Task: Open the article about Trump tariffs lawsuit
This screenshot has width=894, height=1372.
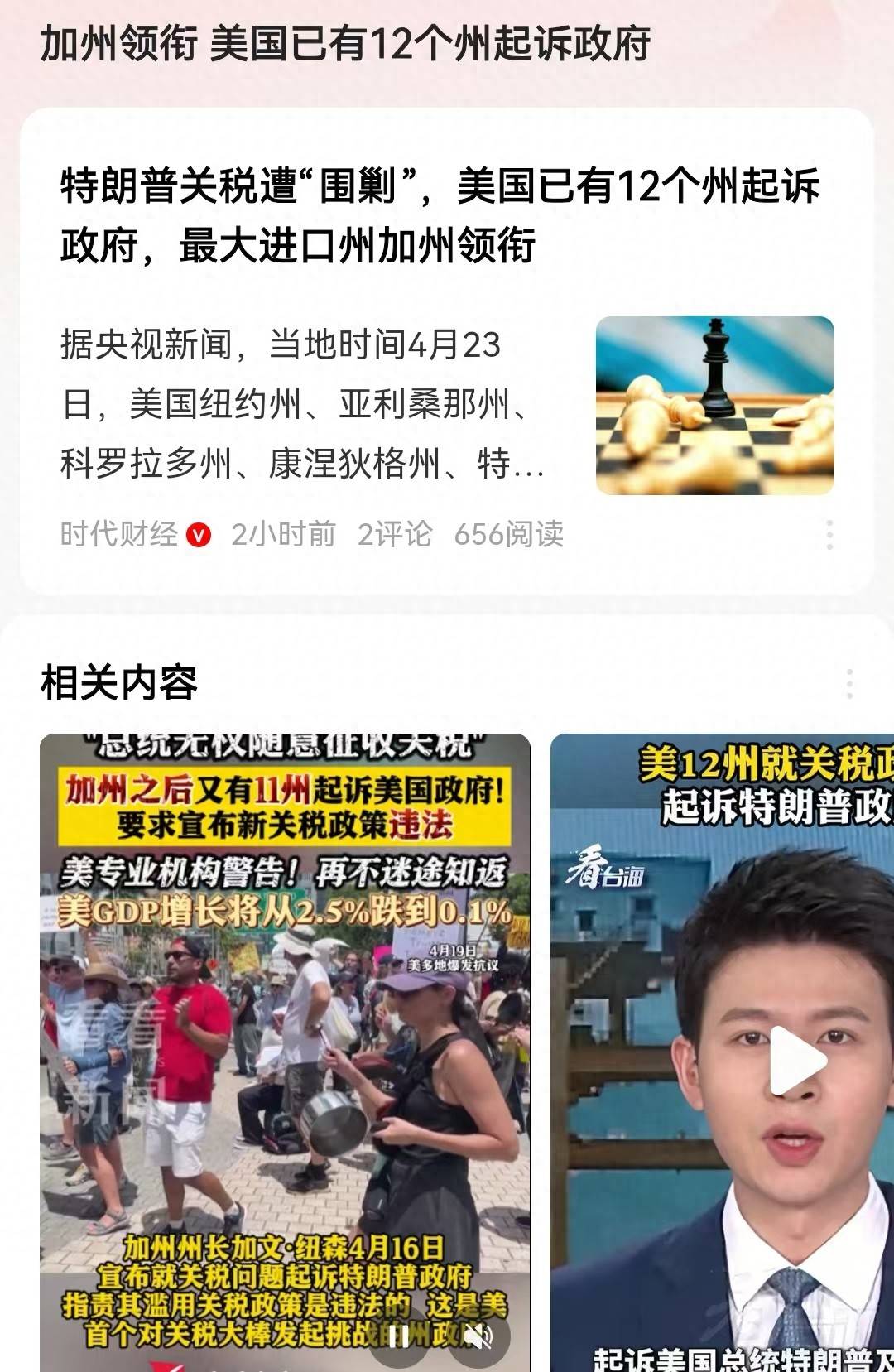Action: 439,215
